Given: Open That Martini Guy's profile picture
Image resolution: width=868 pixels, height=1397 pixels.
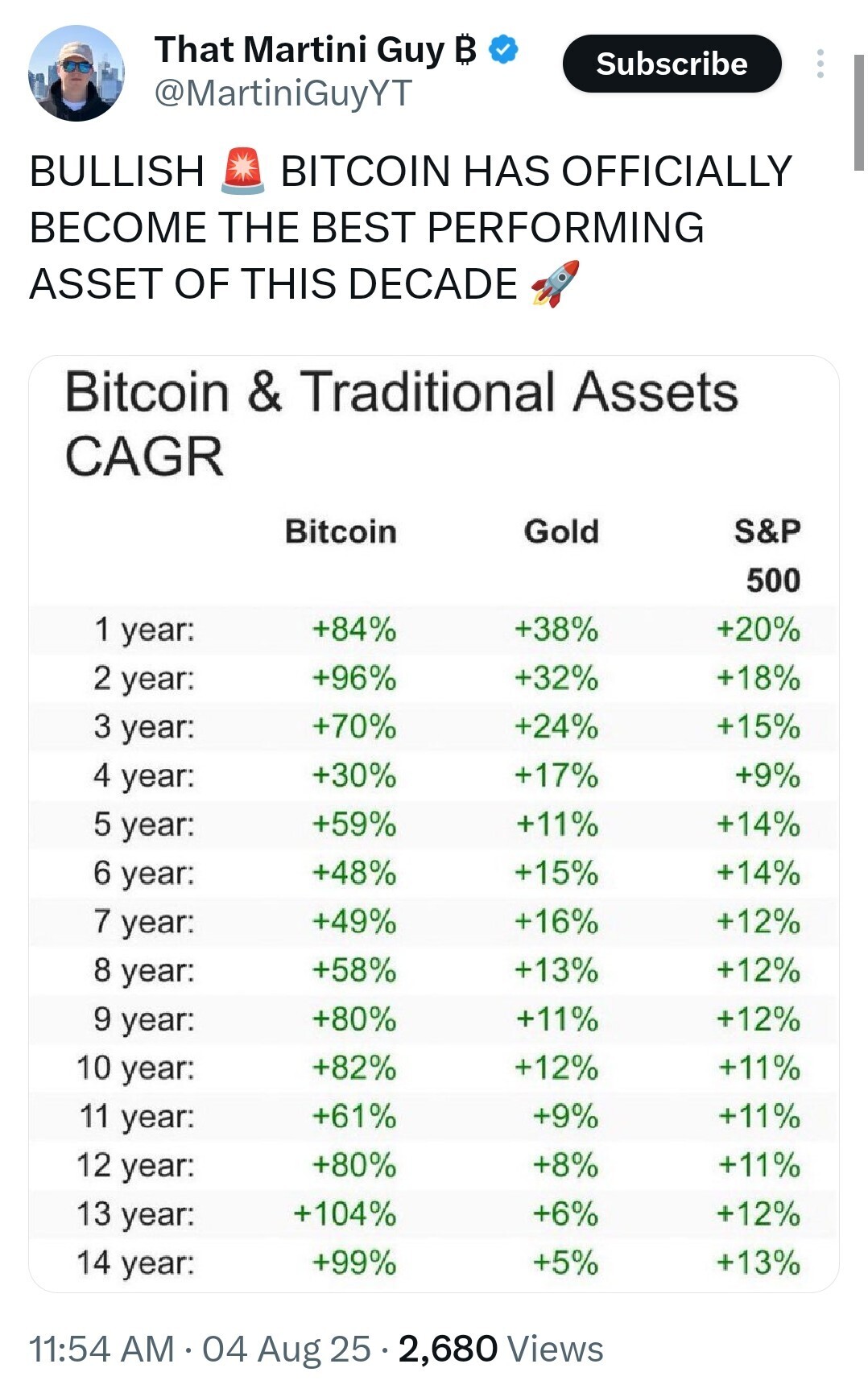Looking at the screenshot, I should 76,73.
